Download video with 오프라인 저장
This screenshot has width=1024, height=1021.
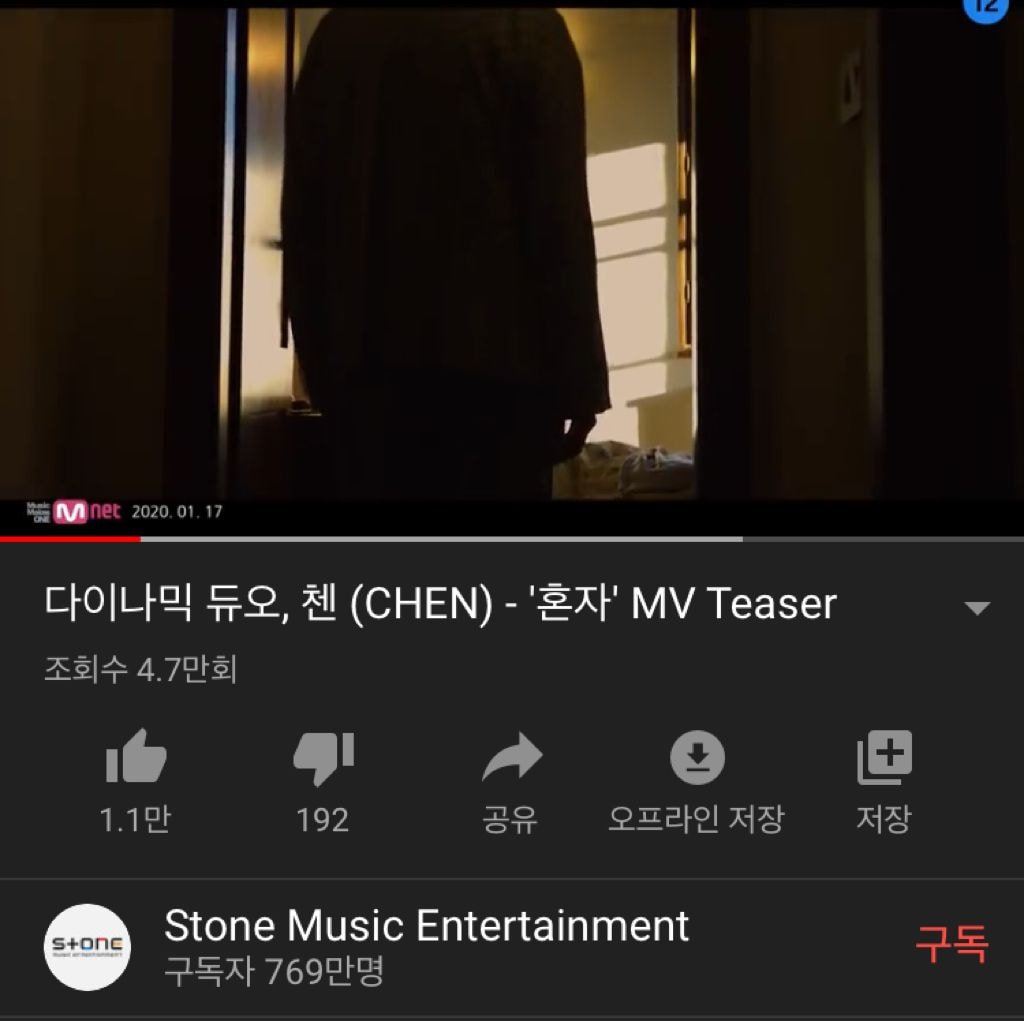pos(697,758)
